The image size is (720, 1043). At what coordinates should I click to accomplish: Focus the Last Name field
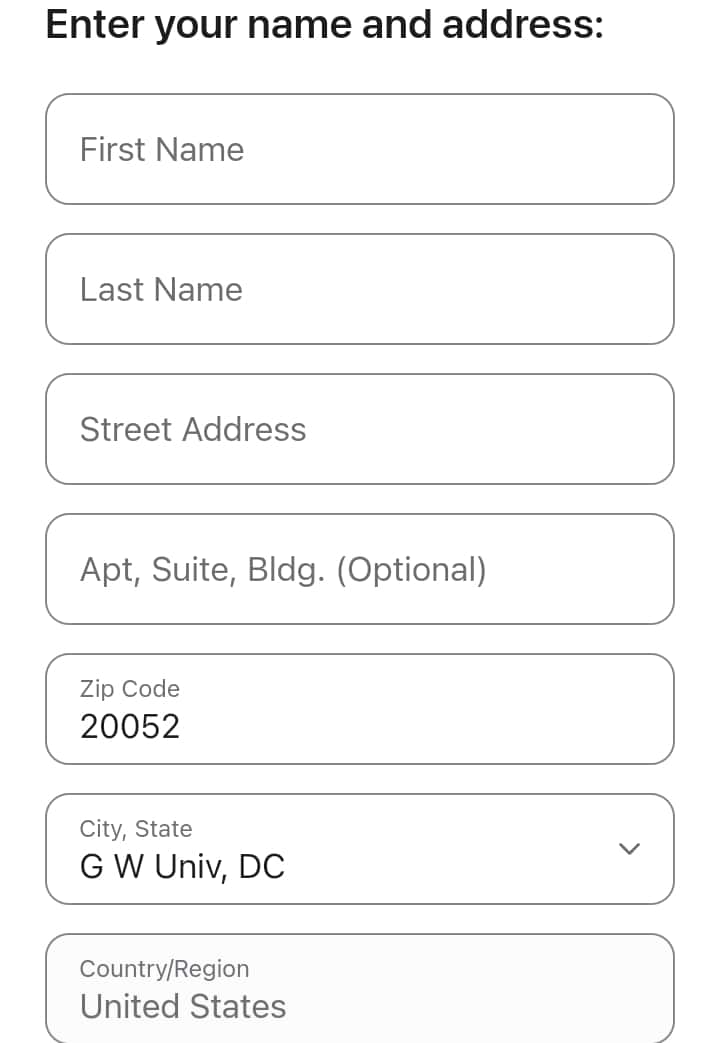click(x=359, y=289)
